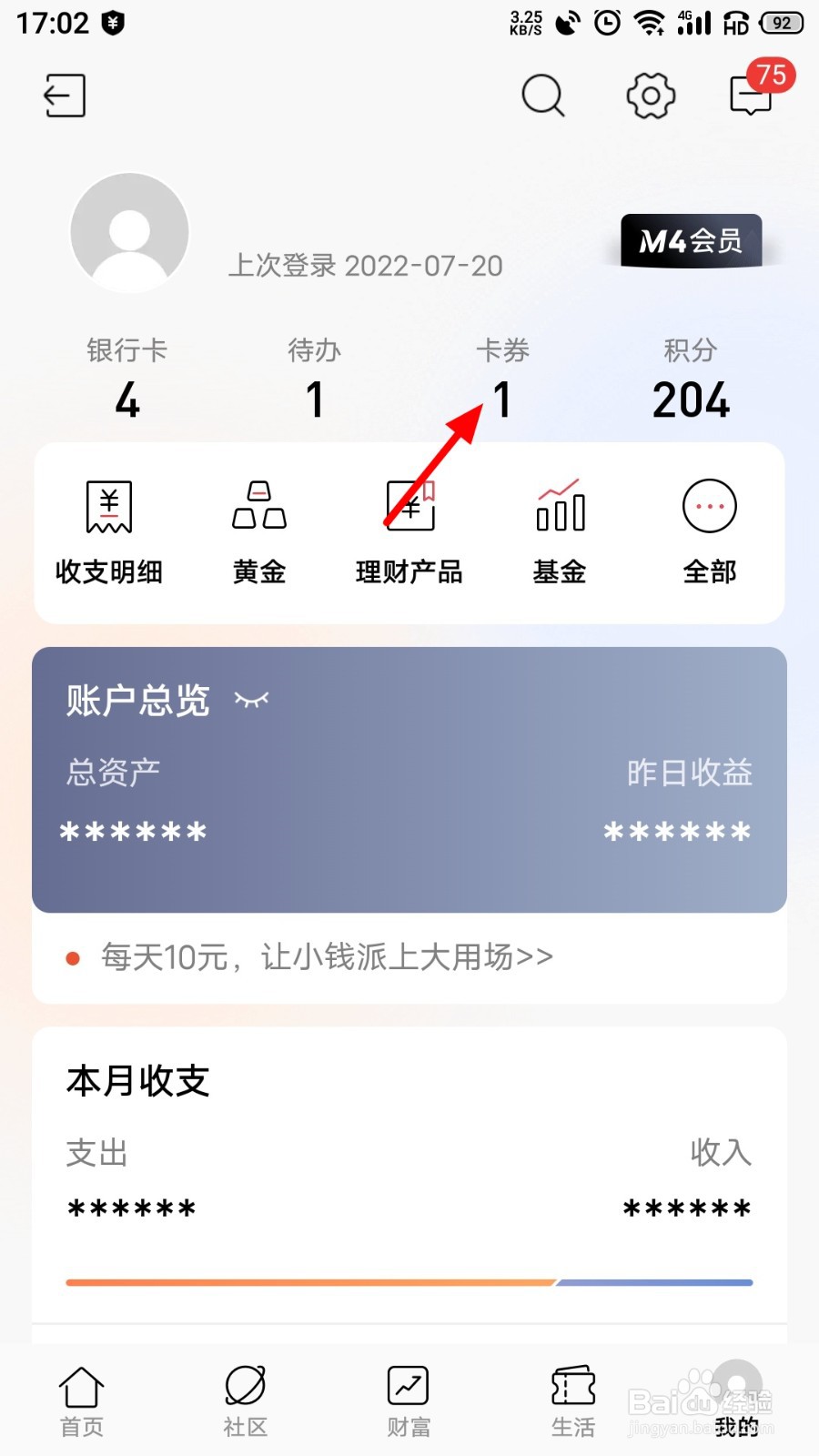Tap the 本月收支 spending progress bar
Viewport: 819px width, 1456px height.
click(409, 1281)
